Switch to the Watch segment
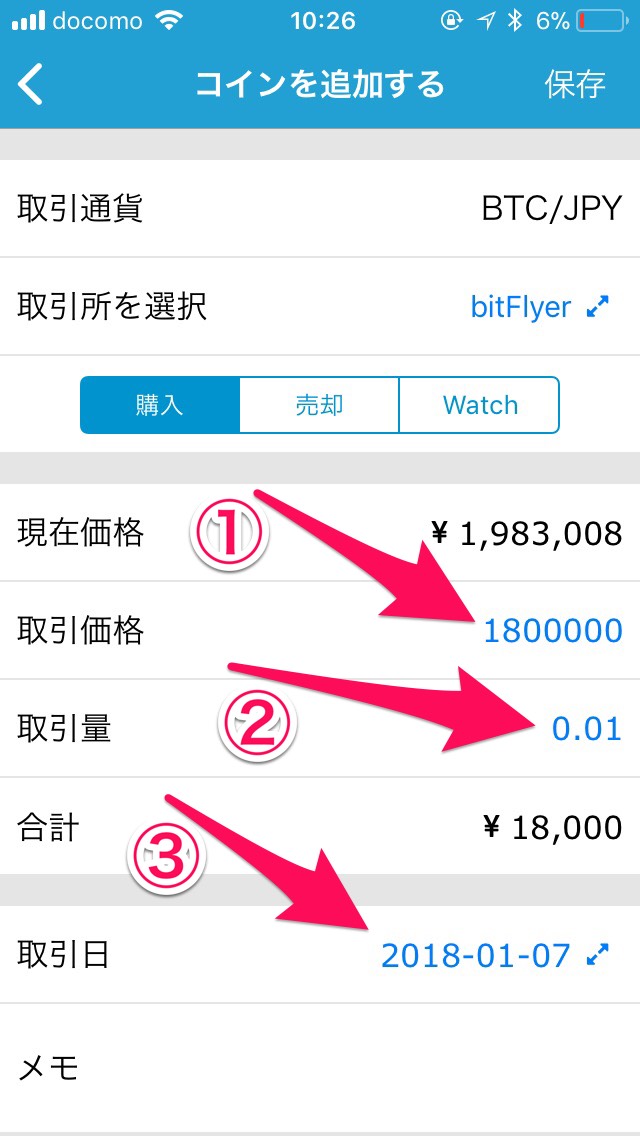Screen dimensions: 640x1136 (480, 405)
